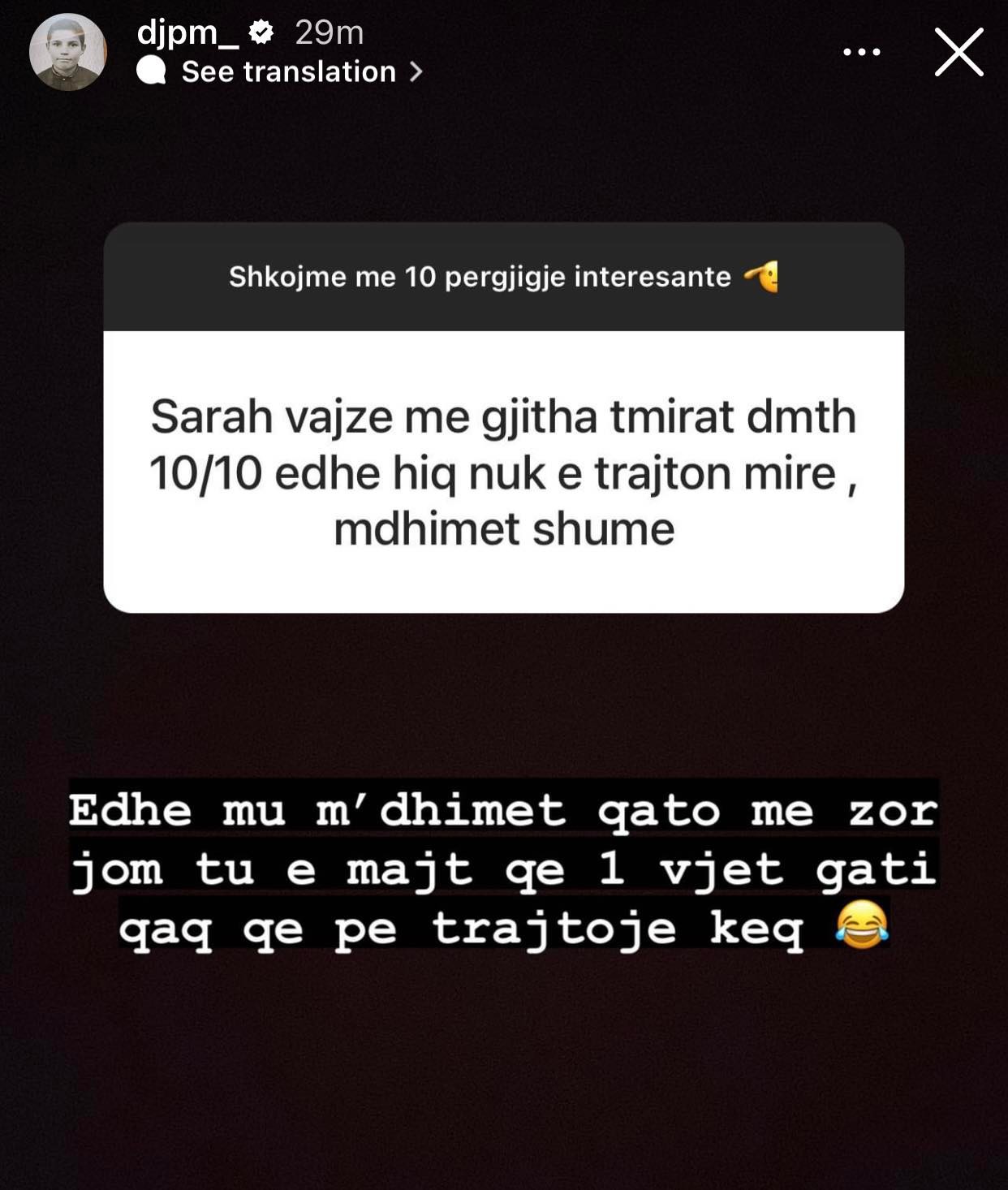Close the story viewer
This screenshot has width=1008, height=1190.
(958, 52)
